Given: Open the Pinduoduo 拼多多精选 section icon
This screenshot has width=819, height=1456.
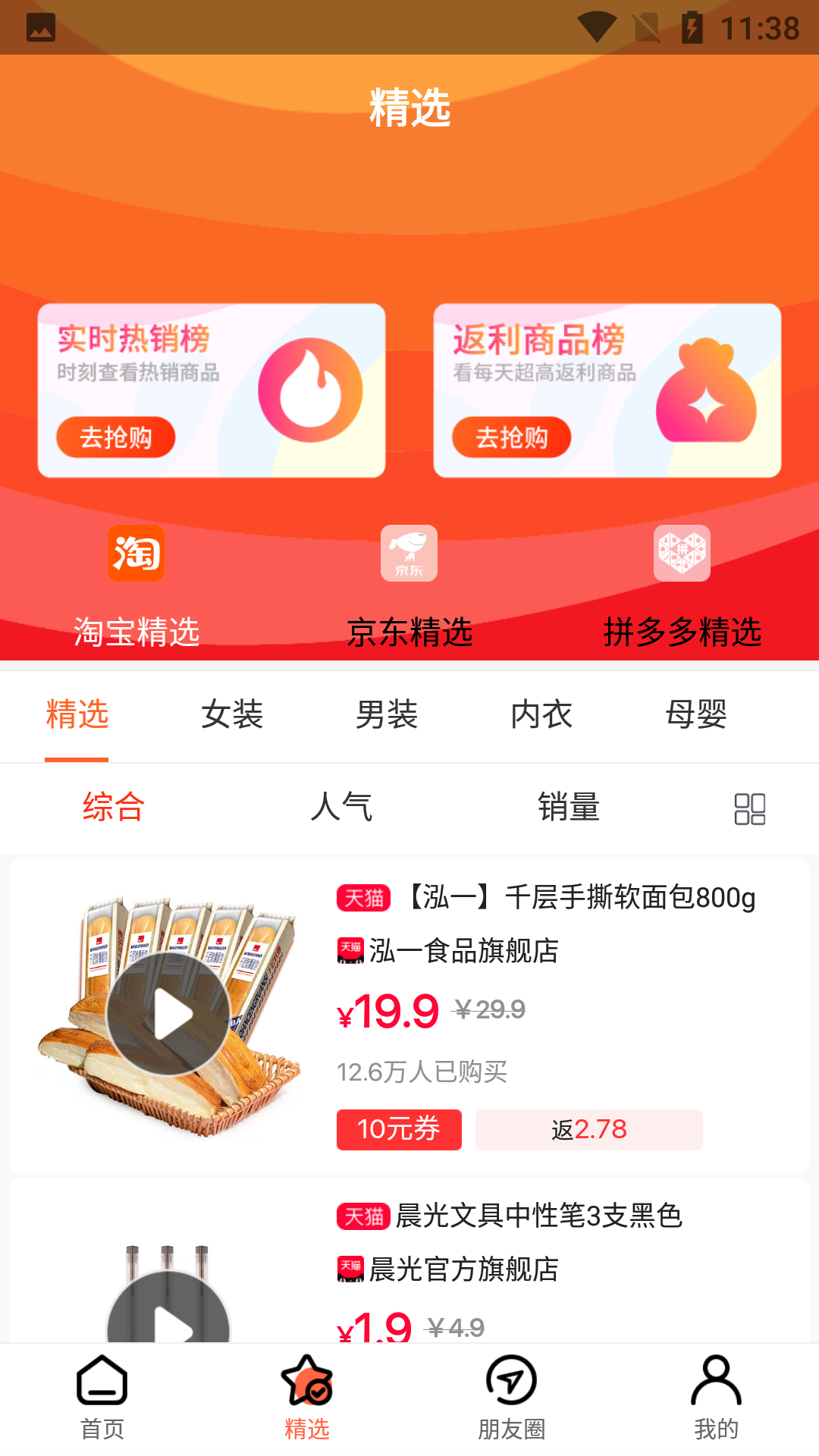Looking at the screenshot, I should 681,554.
